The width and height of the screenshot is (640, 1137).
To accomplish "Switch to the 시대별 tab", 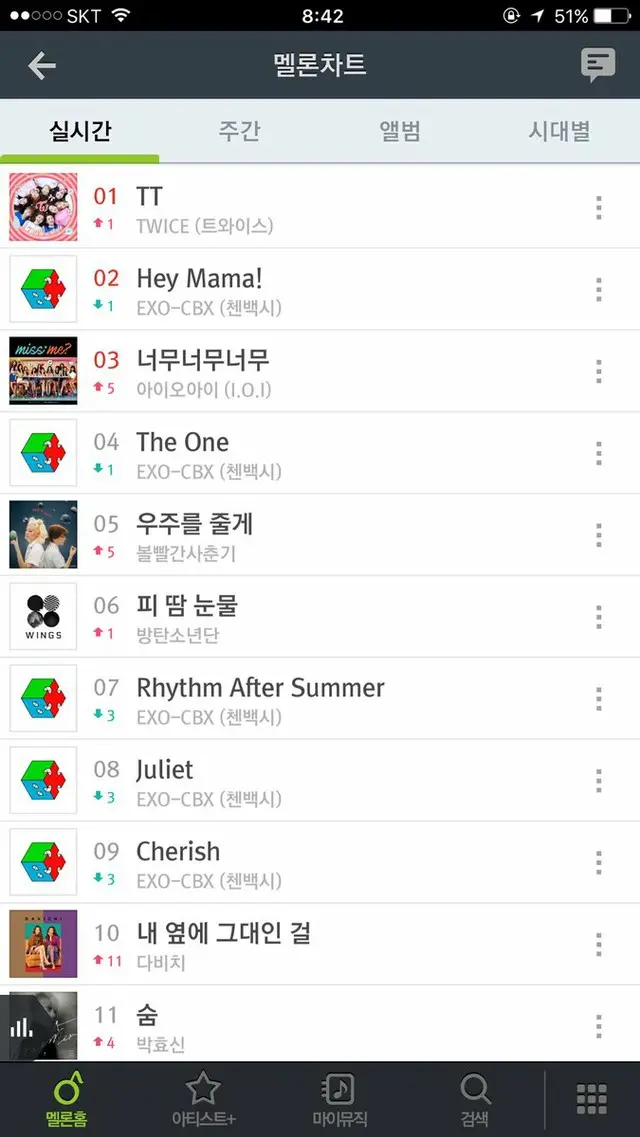I will pos(559,131).
